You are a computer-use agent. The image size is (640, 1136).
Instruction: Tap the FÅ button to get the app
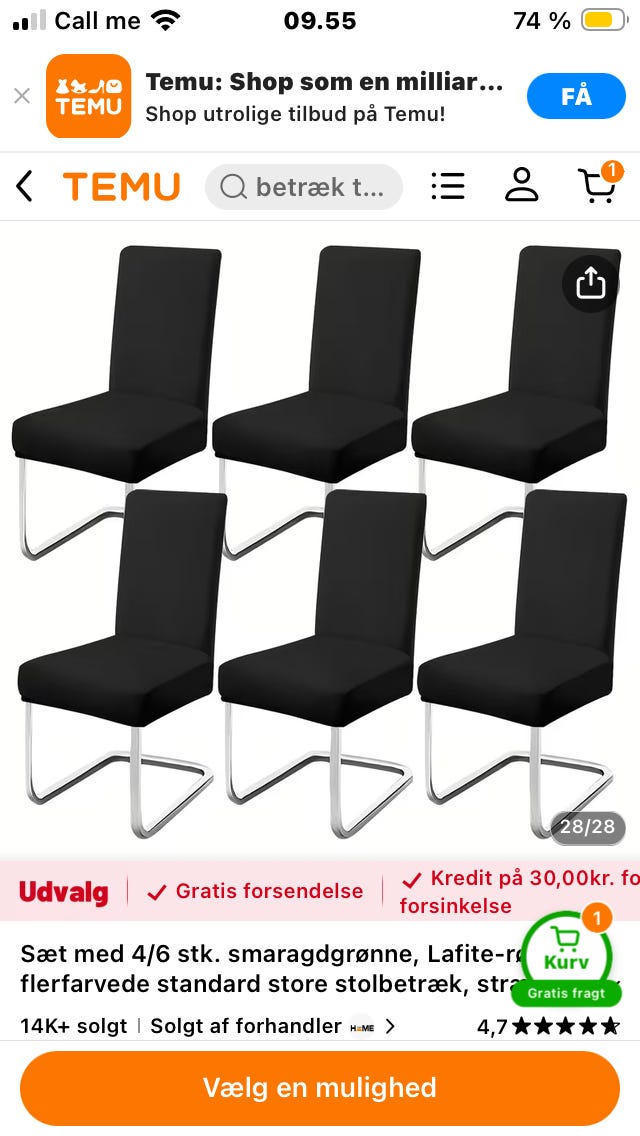pos(576,96)
